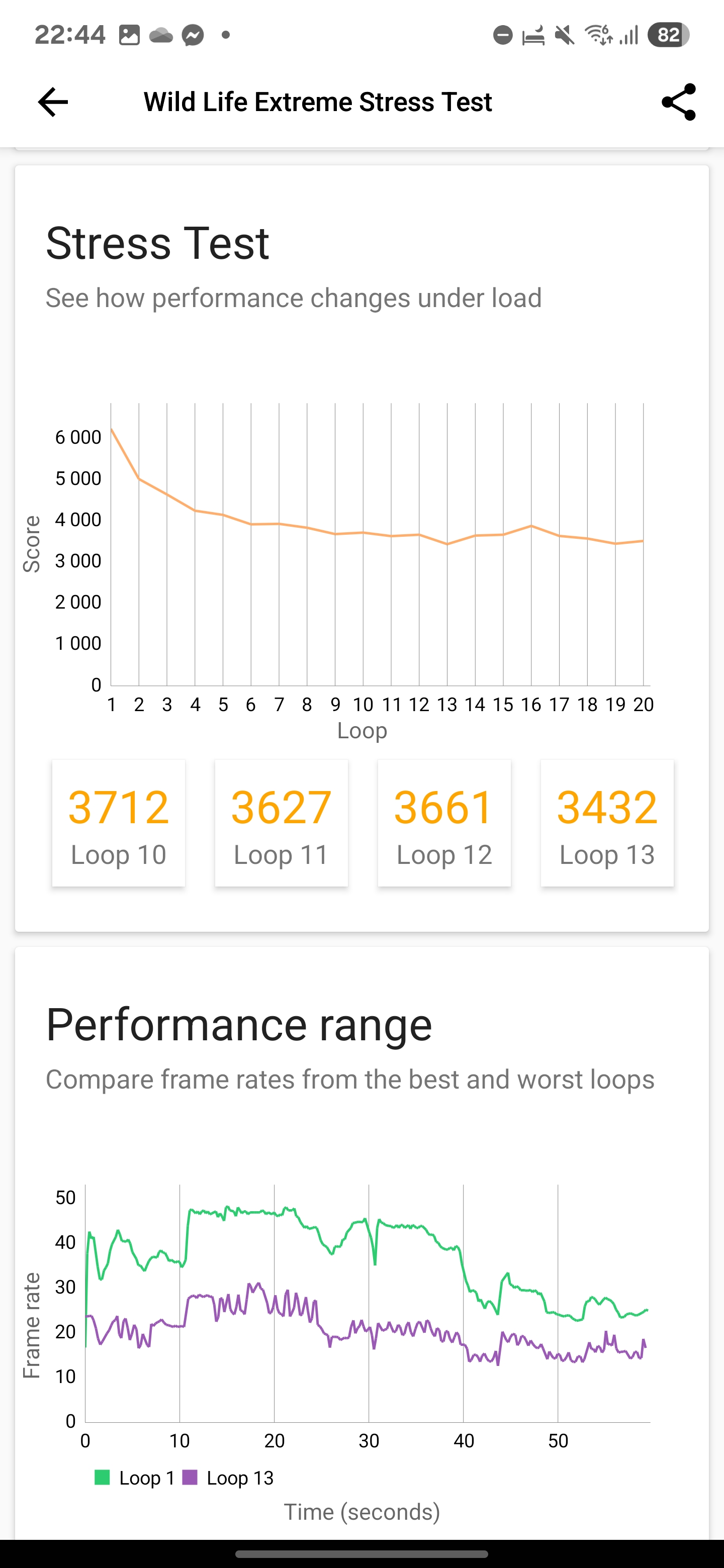The height and width of the screenshot is (1568, 724).
Task: Go back using the arrow icon
Action: (x=53, y=102)
